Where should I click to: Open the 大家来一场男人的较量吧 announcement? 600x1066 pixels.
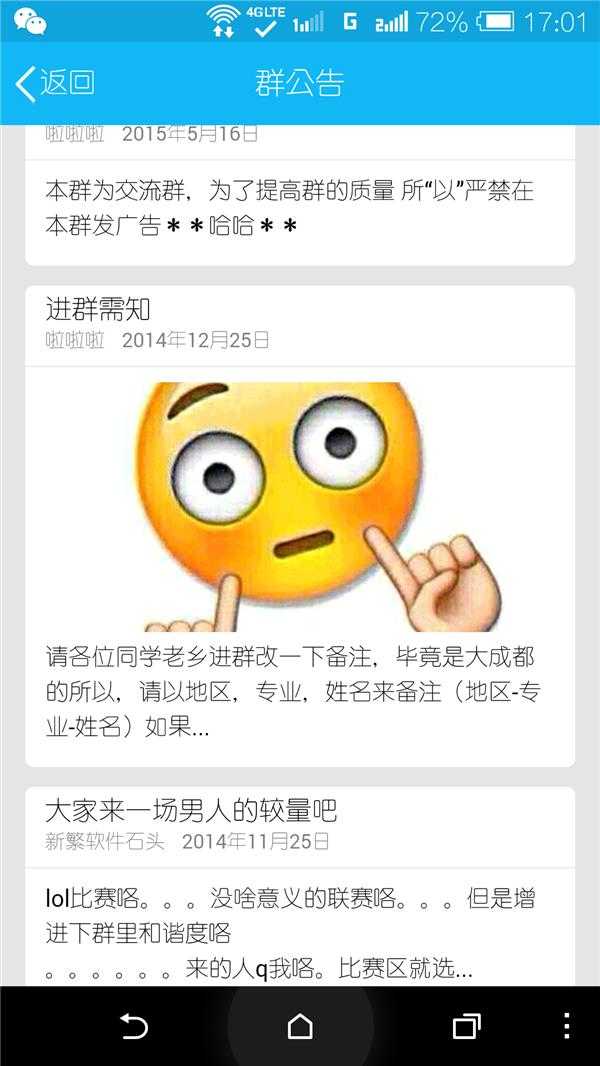tap(300, 890)
